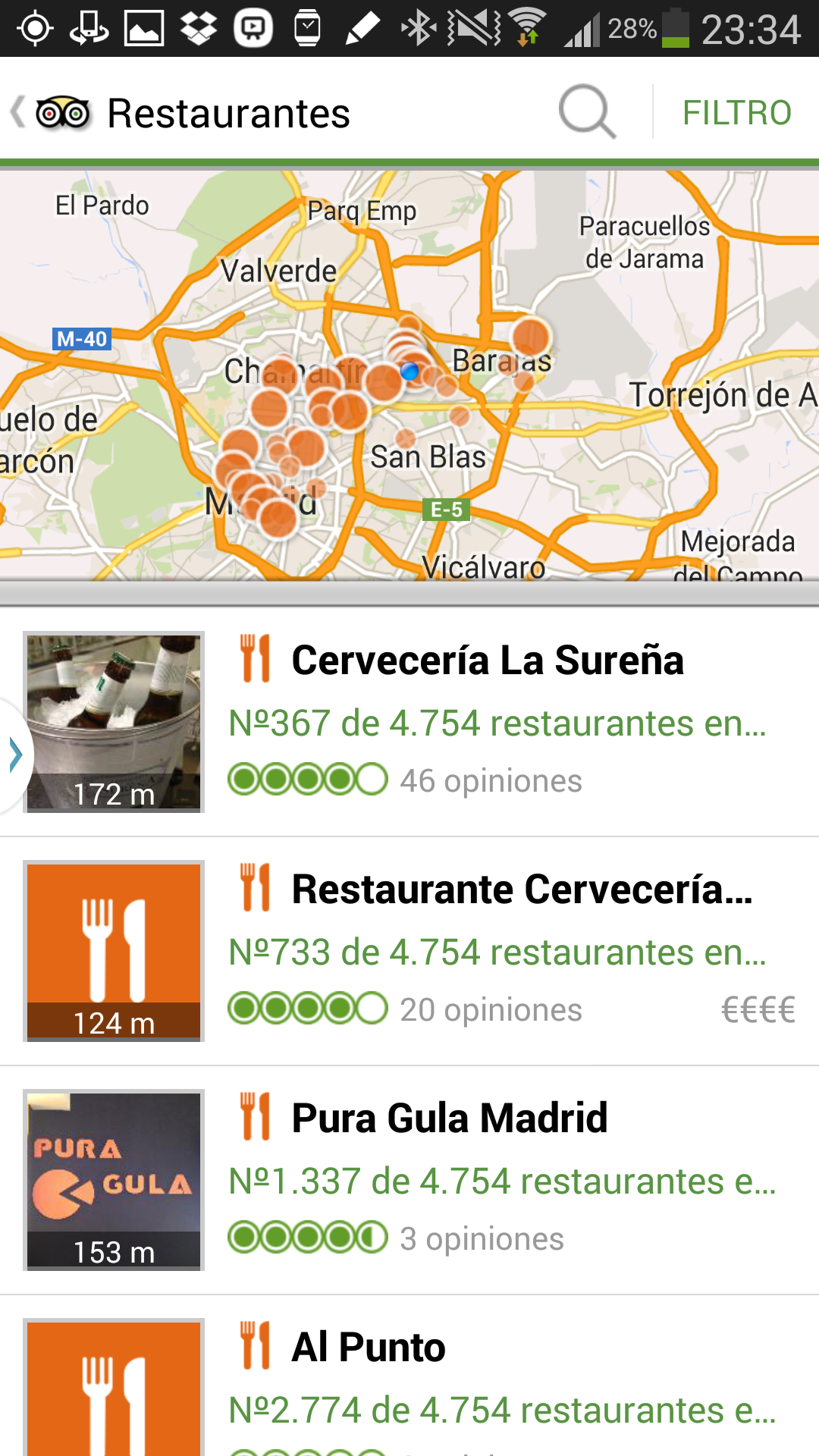Open the restaurant search magnifier
Image resolution: width=819 pixels, height=1456 pixels.
(x=586, y=112)
